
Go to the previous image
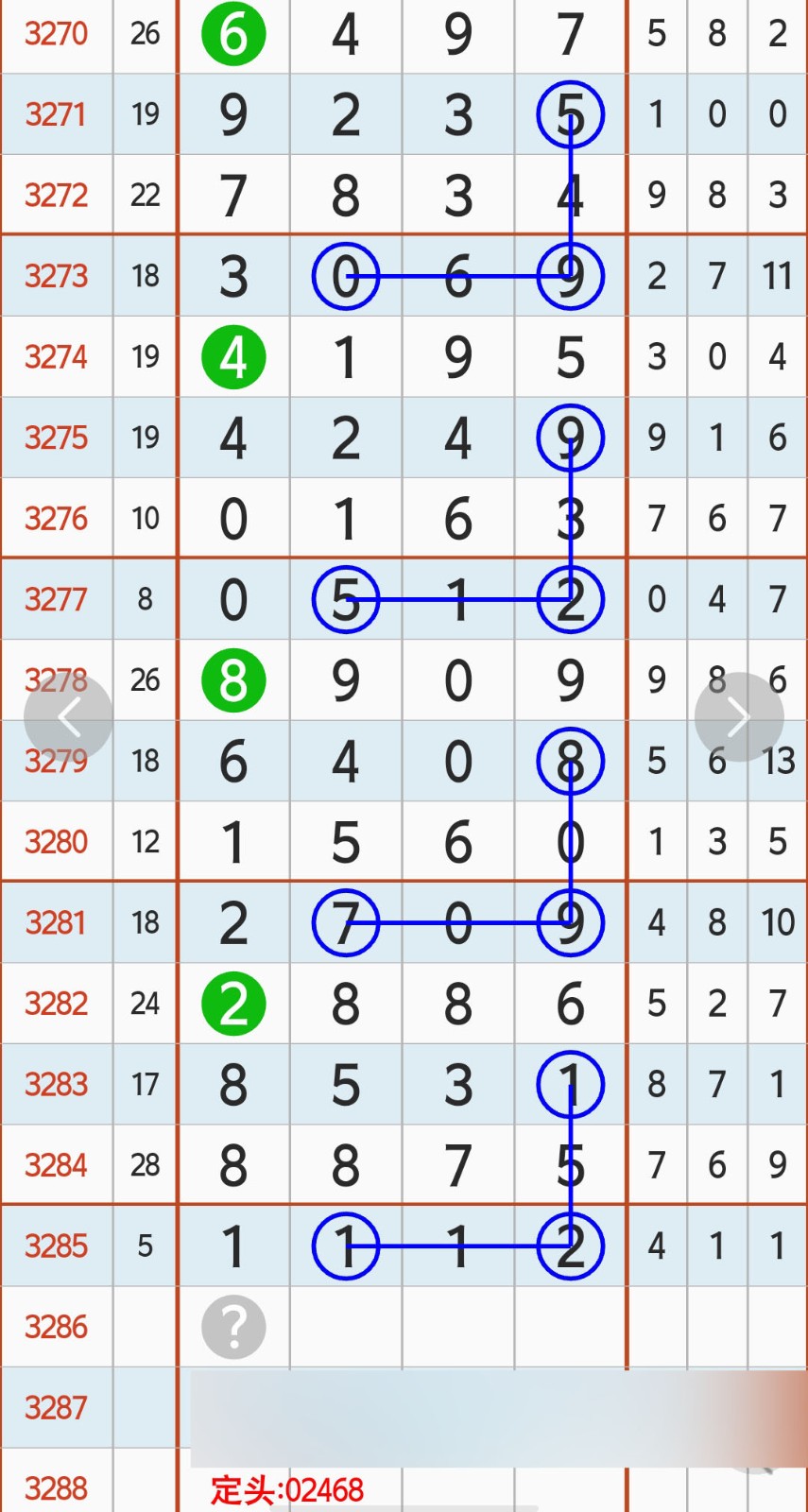point(68,718)
